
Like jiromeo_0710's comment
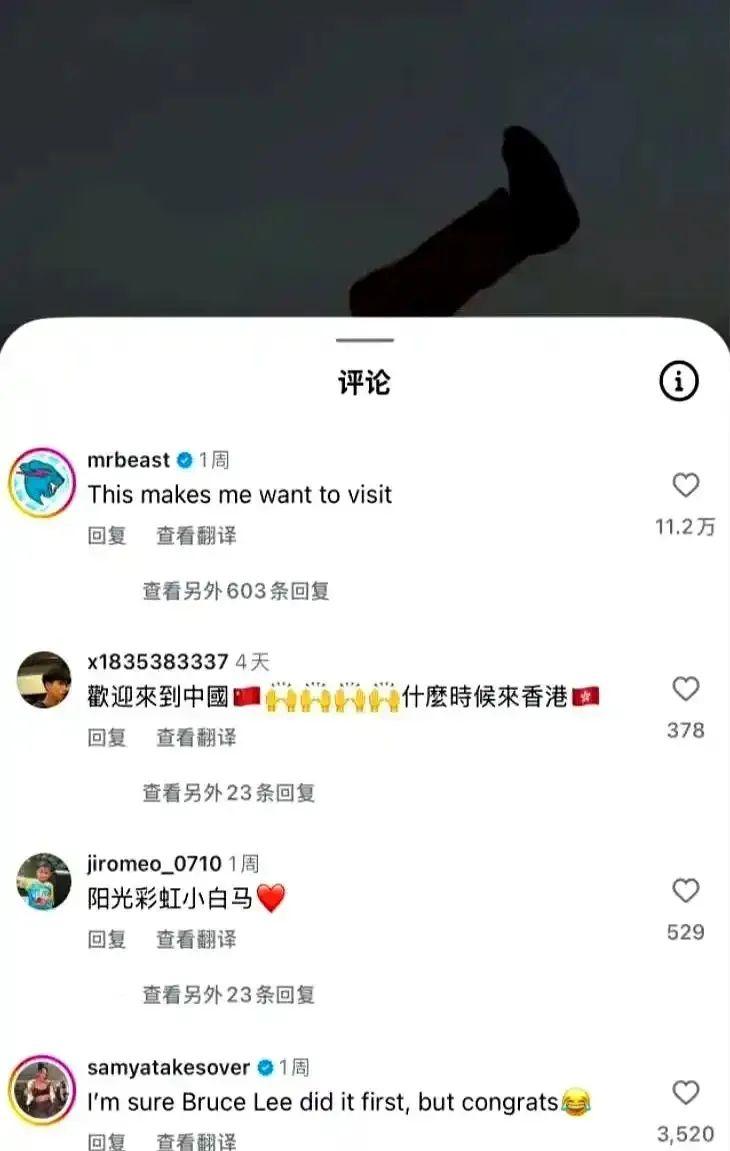pos(685,891)
